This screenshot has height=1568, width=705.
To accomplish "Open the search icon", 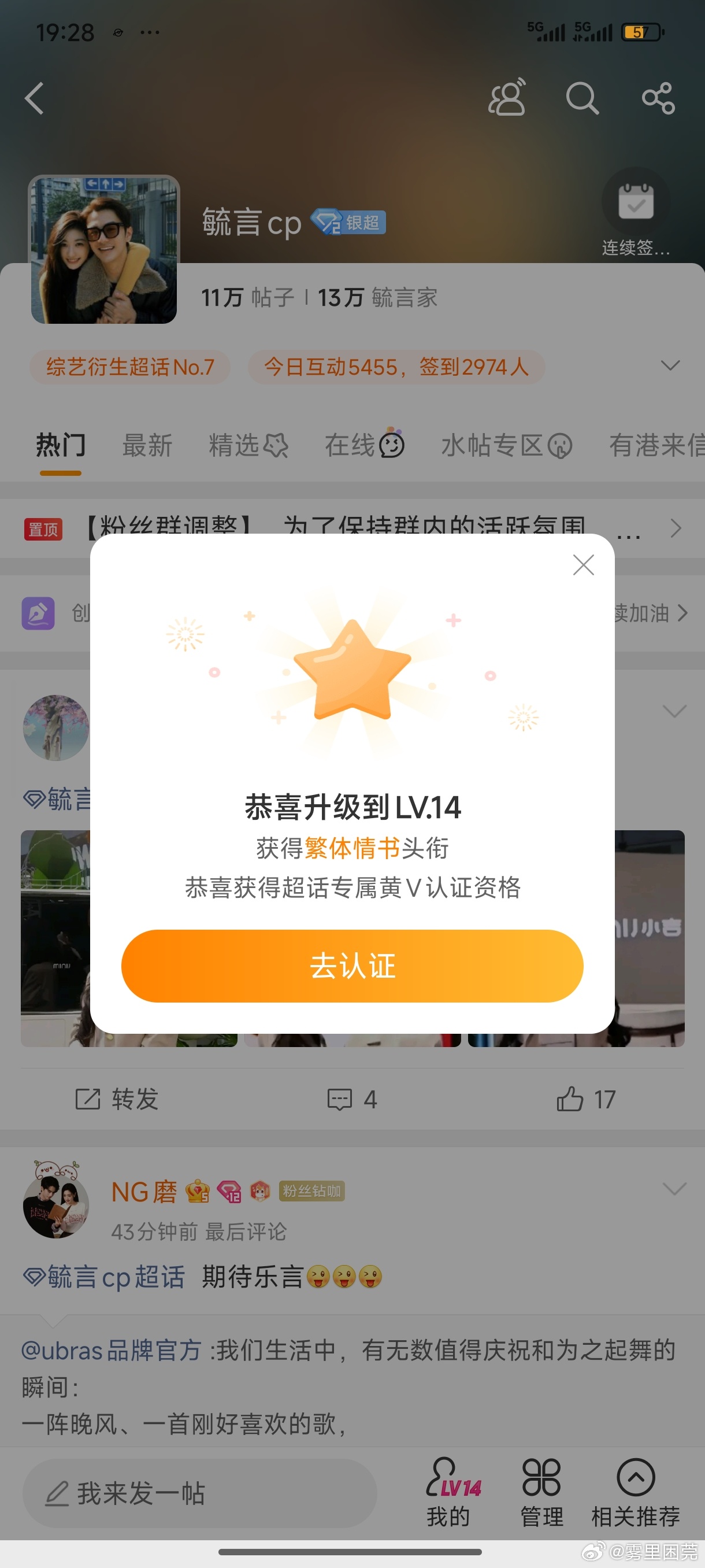I will [581, 99].
